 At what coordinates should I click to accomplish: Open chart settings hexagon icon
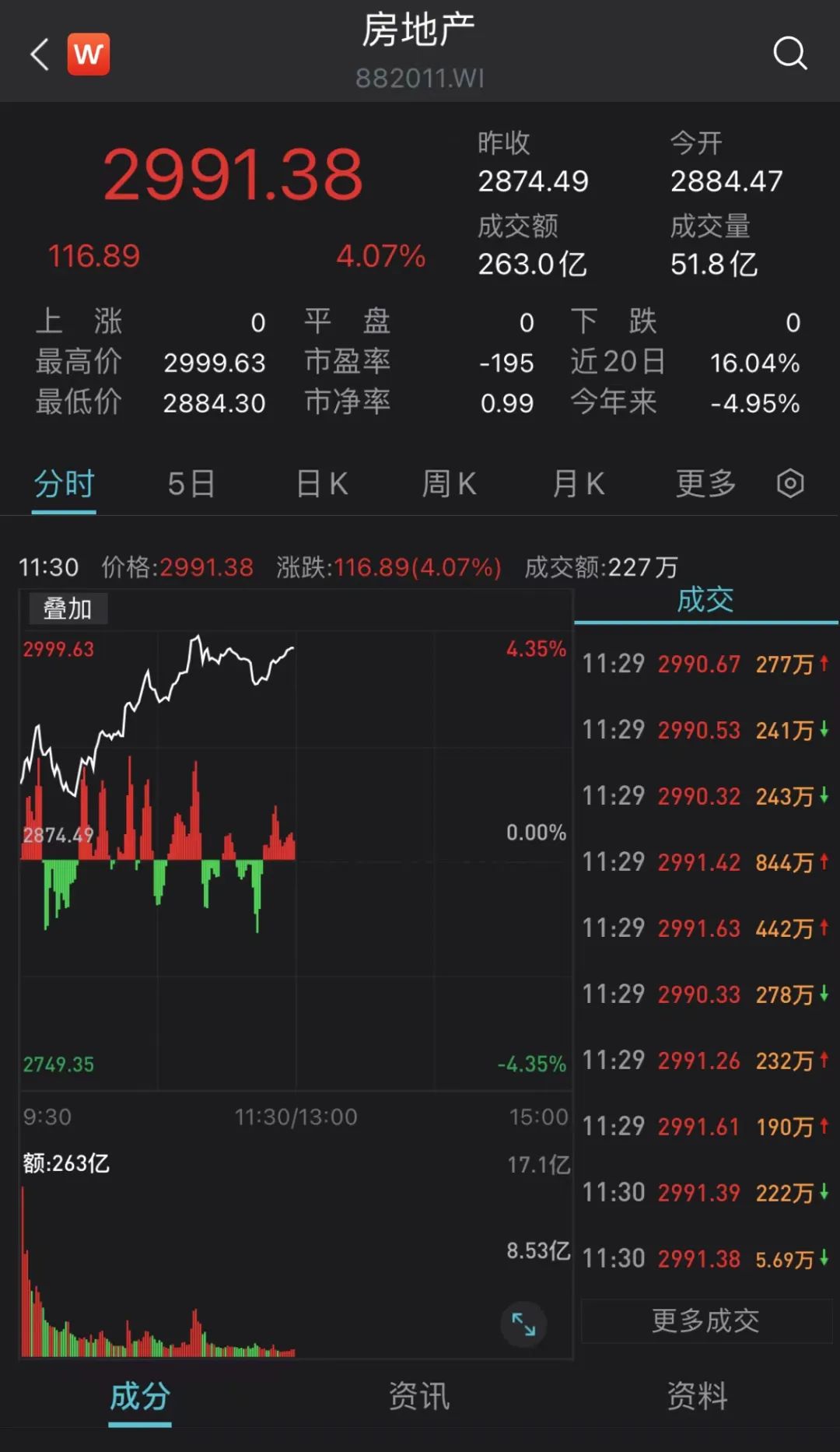pos(790,483)
